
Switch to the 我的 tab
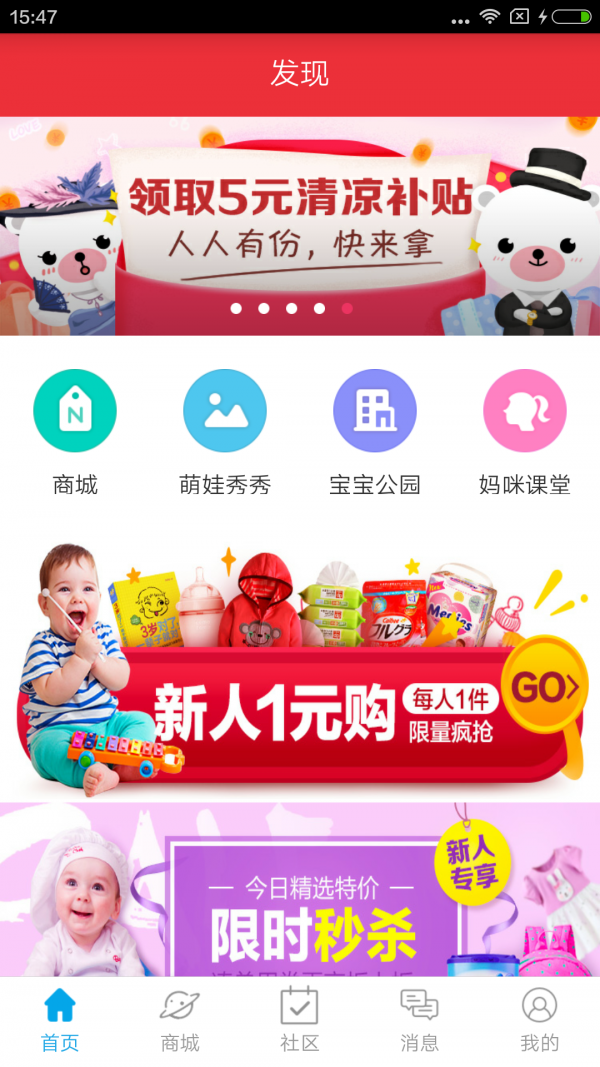click(540, 1020)
